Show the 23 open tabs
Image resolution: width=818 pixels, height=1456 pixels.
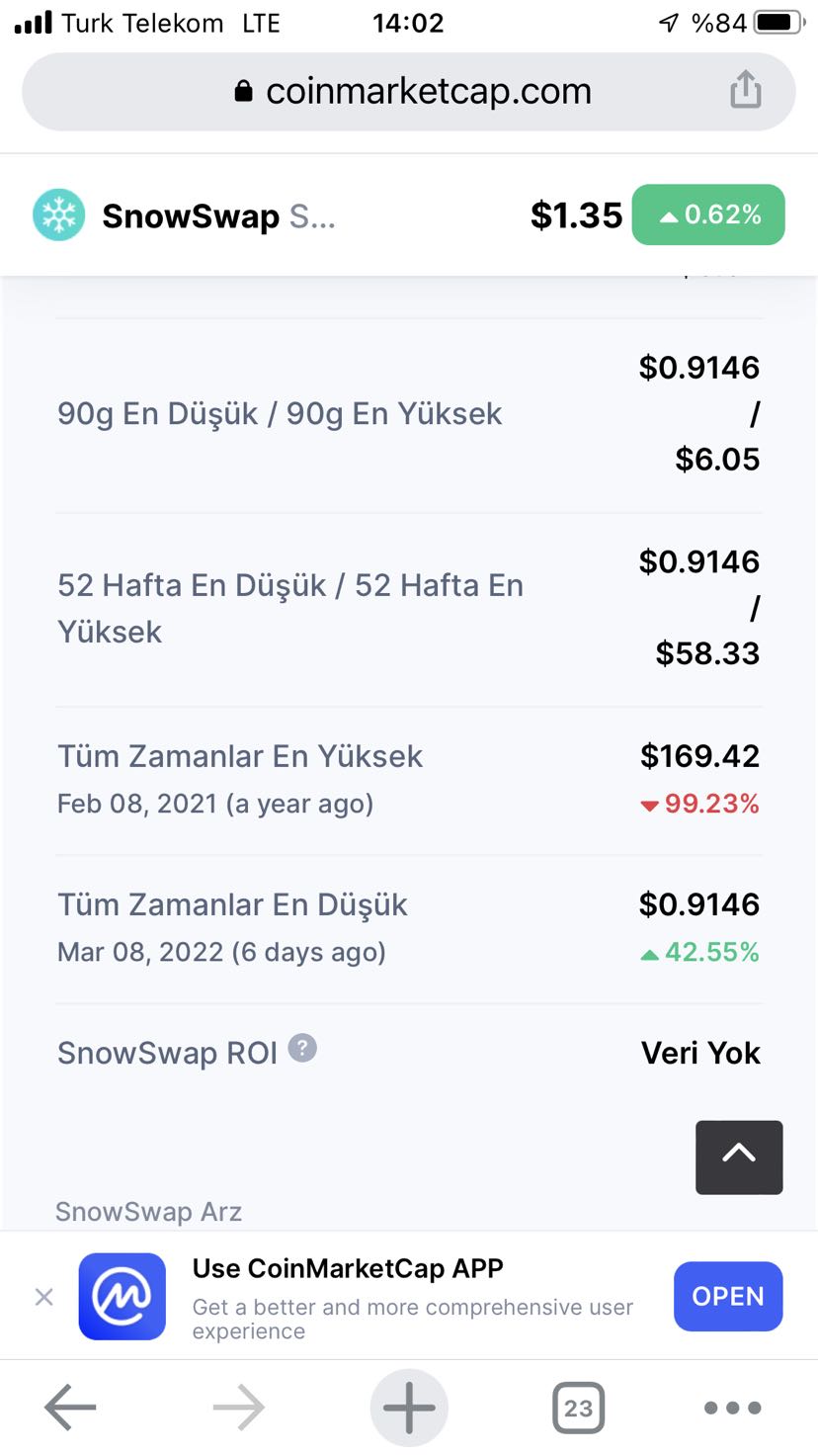pyautogui.click(x=578, y=1408)
